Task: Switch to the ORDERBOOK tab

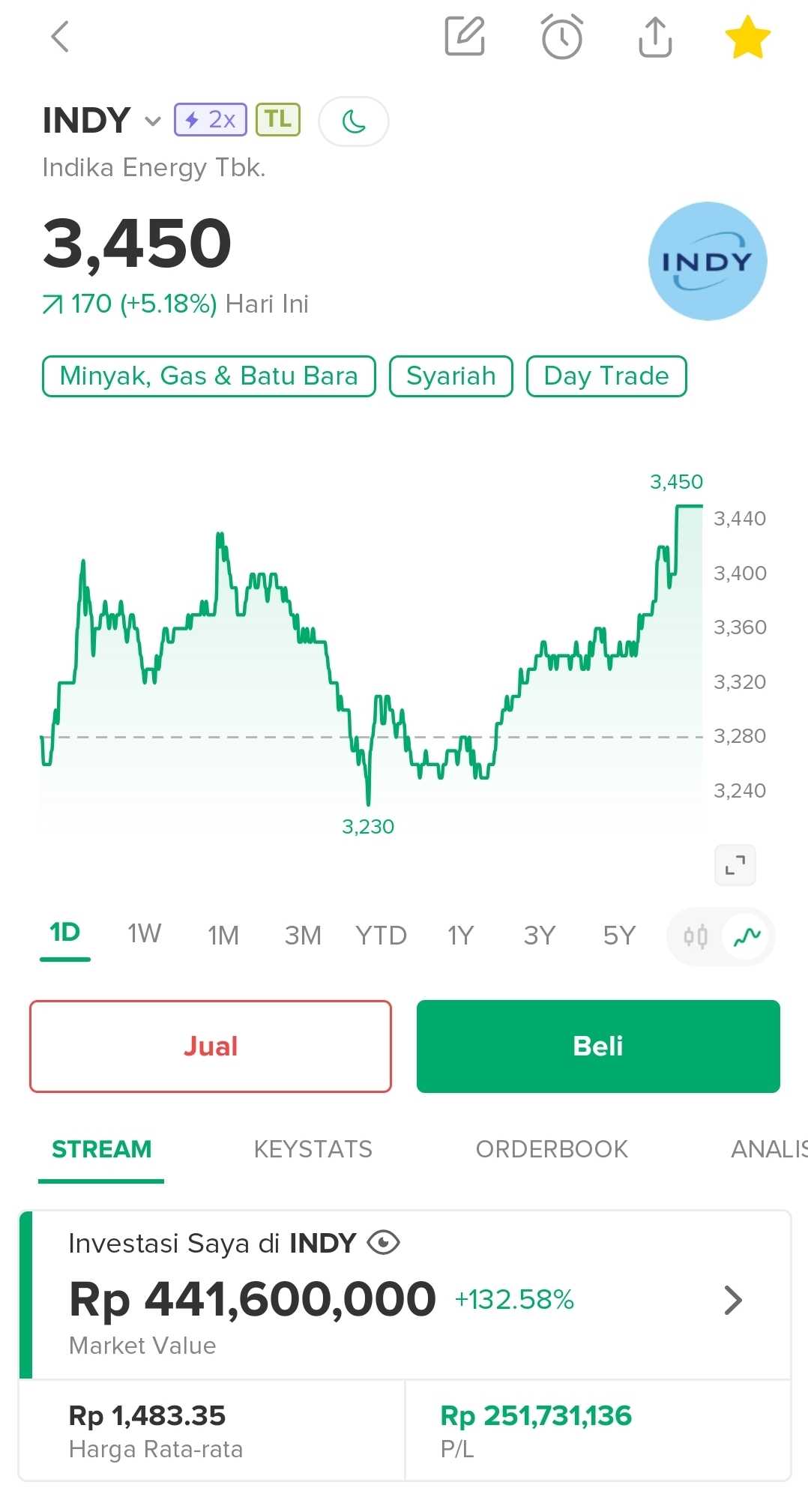Action: tap(552, 1149)
